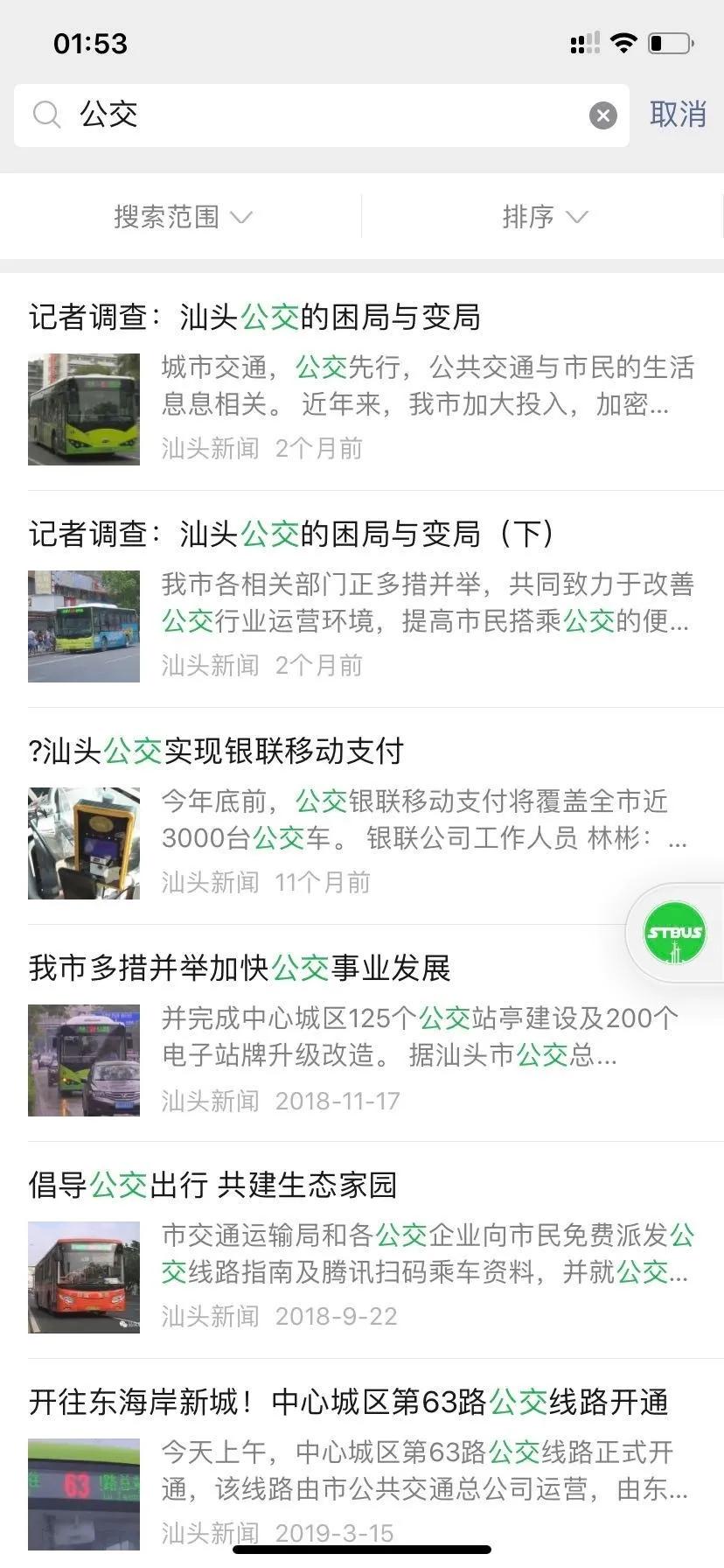The image size is (724, 1568).
Task: Tap the floating STBUS circular icon
Action: click(x=673, y=932)
